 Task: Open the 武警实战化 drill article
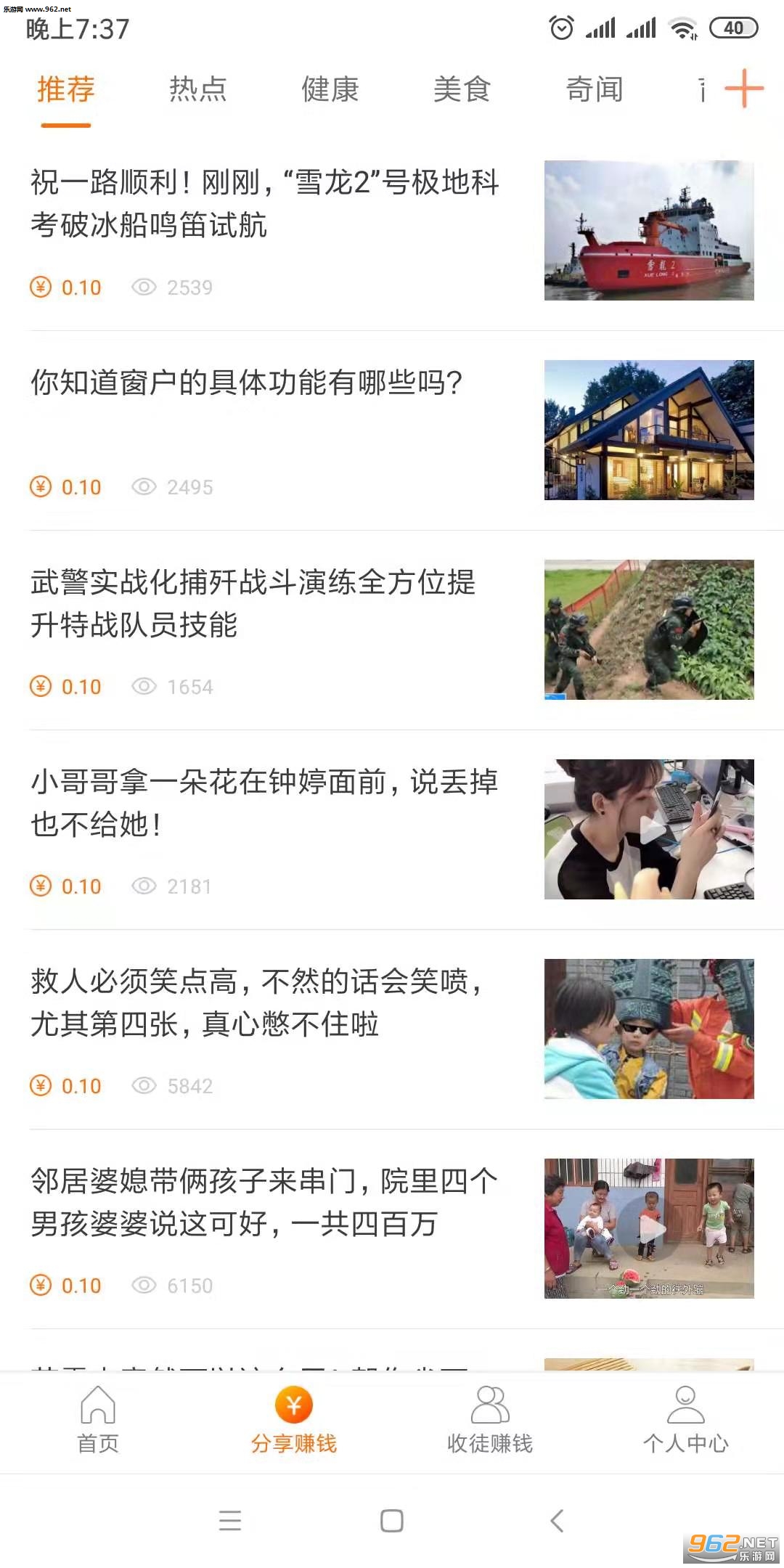(253, 603)
